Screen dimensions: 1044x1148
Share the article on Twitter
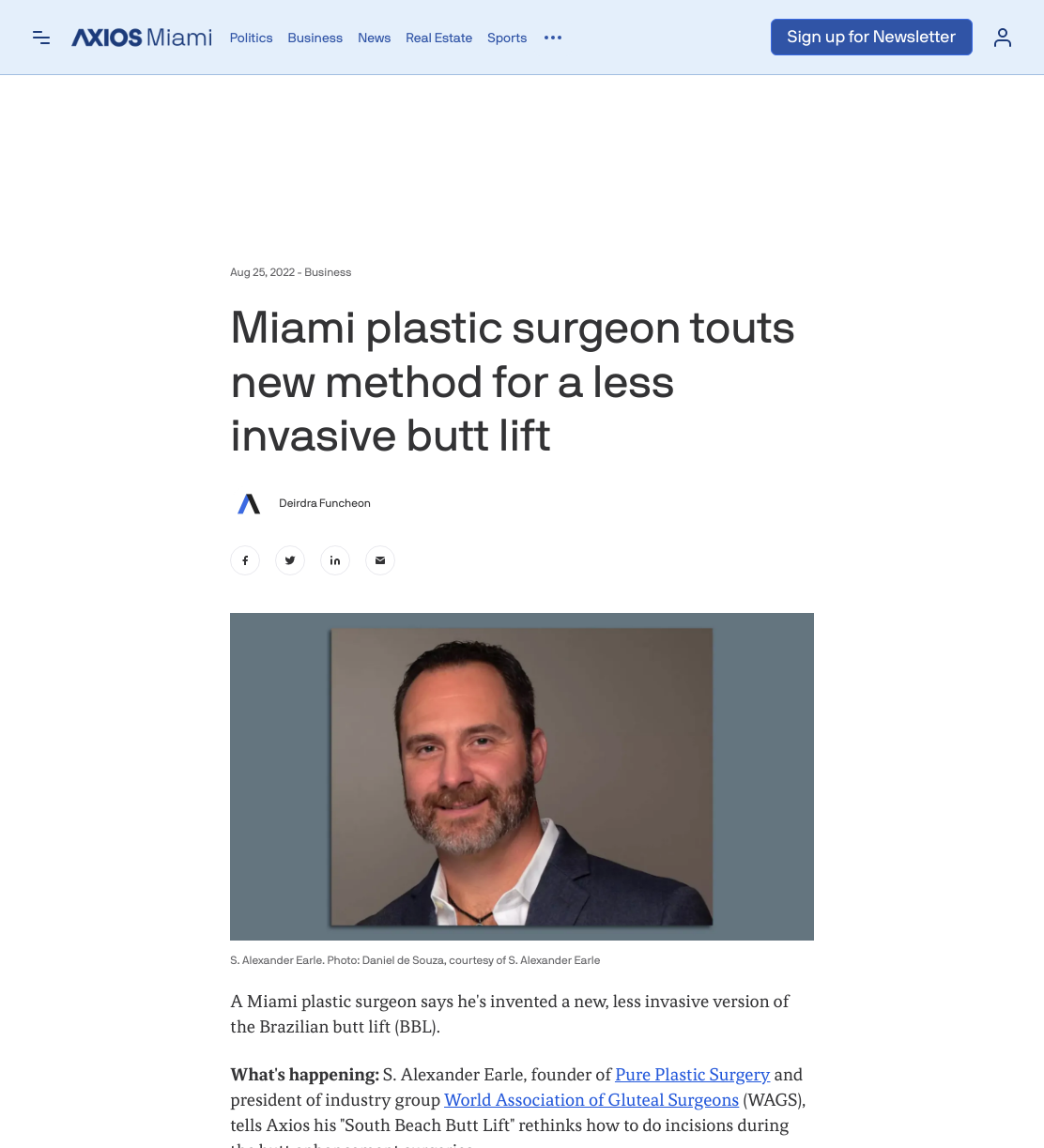pos(290,560)
